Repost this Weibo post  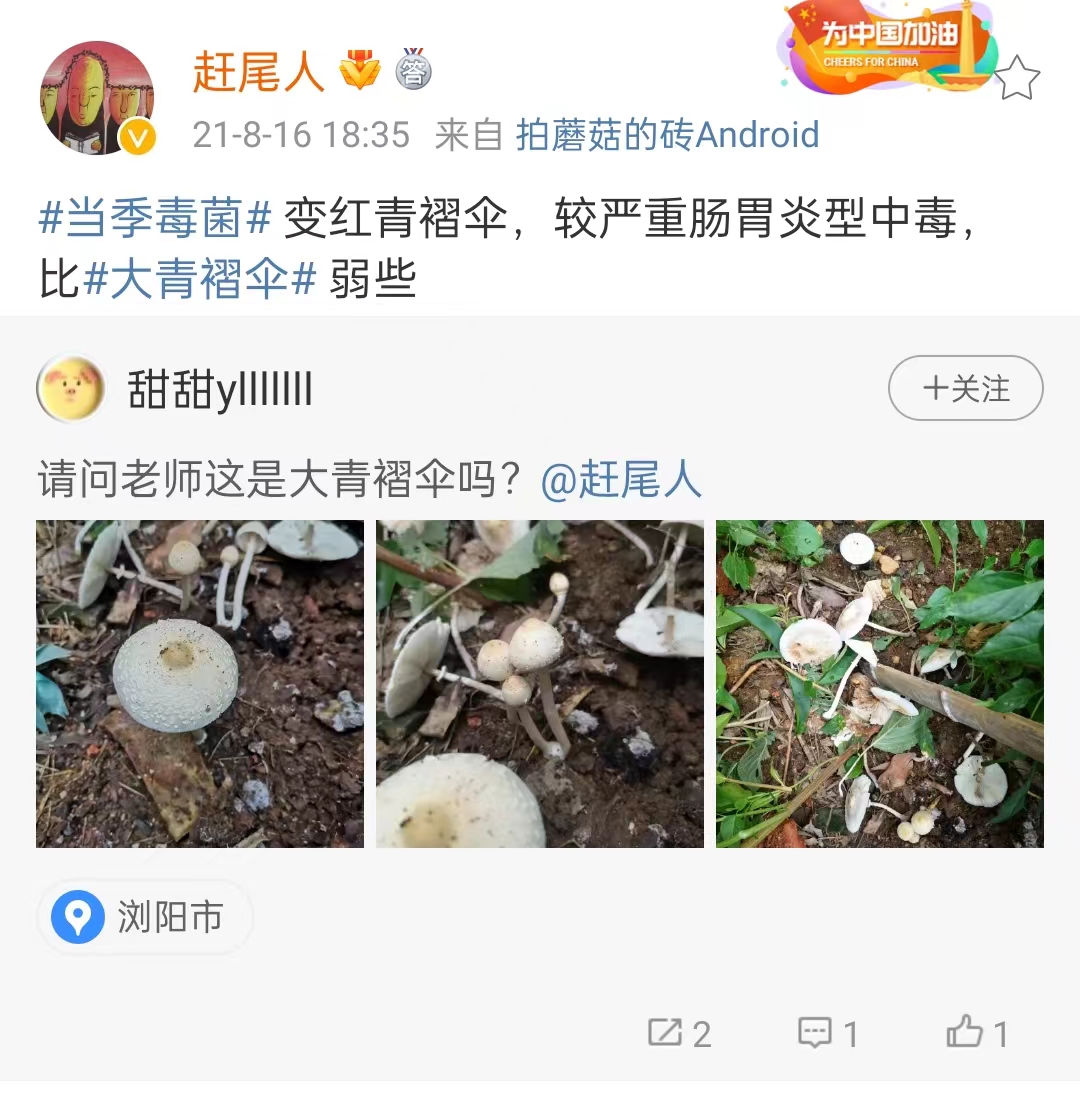[x=679, y=1033]
